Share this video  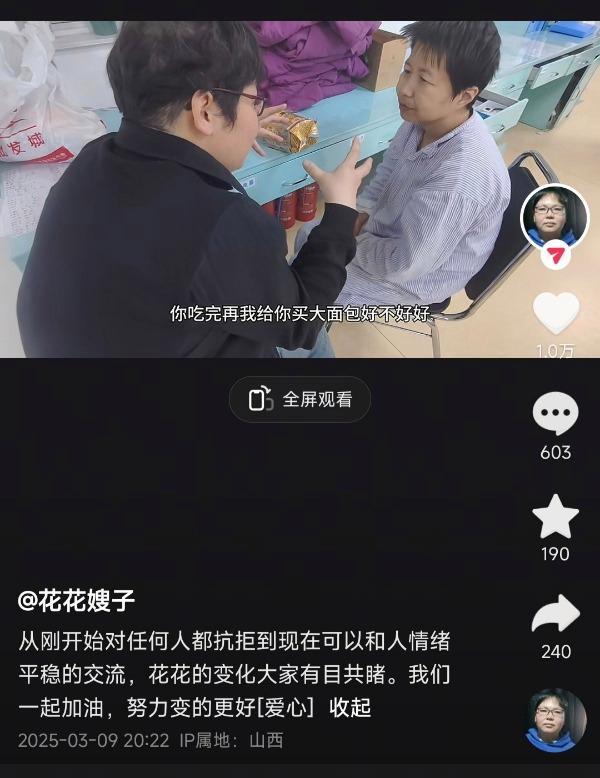click(555, 615)
